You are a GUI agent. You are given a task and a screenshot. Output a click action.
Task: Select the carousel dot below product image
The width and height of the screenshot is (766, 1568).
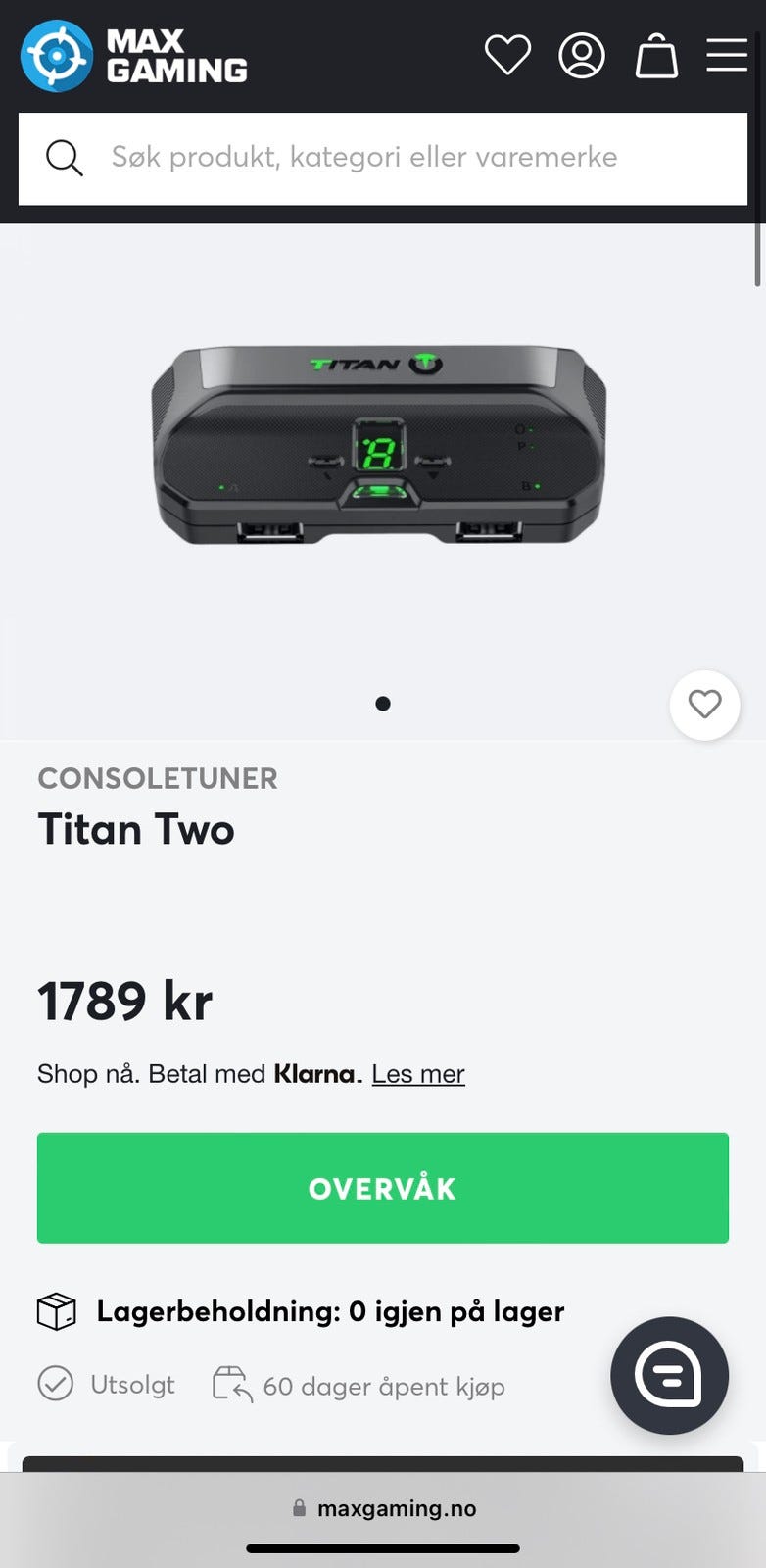[383, 704]
